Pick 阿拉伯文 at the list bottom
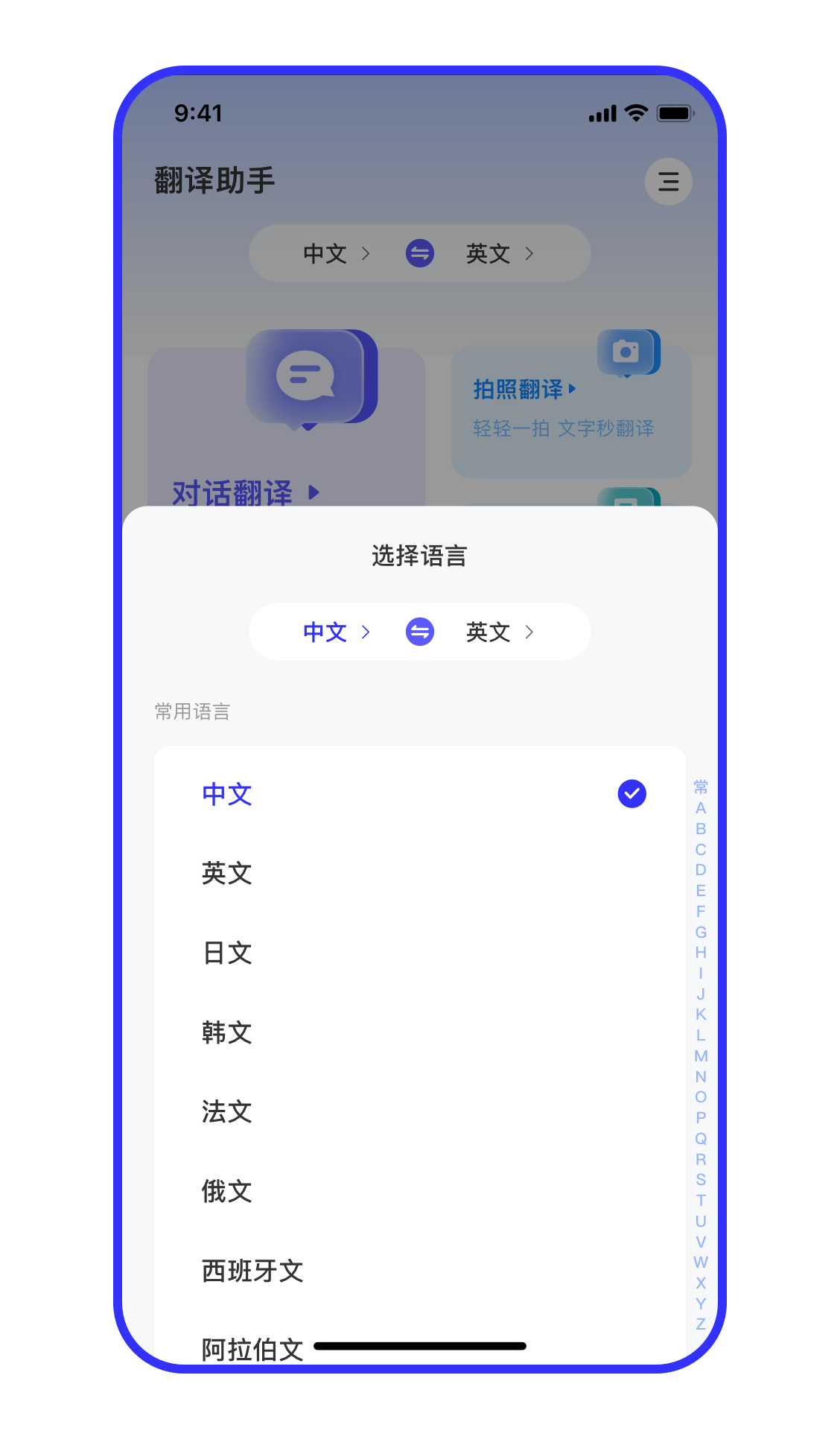Viewport: 840px width, 1454px height. point(252,1349)
